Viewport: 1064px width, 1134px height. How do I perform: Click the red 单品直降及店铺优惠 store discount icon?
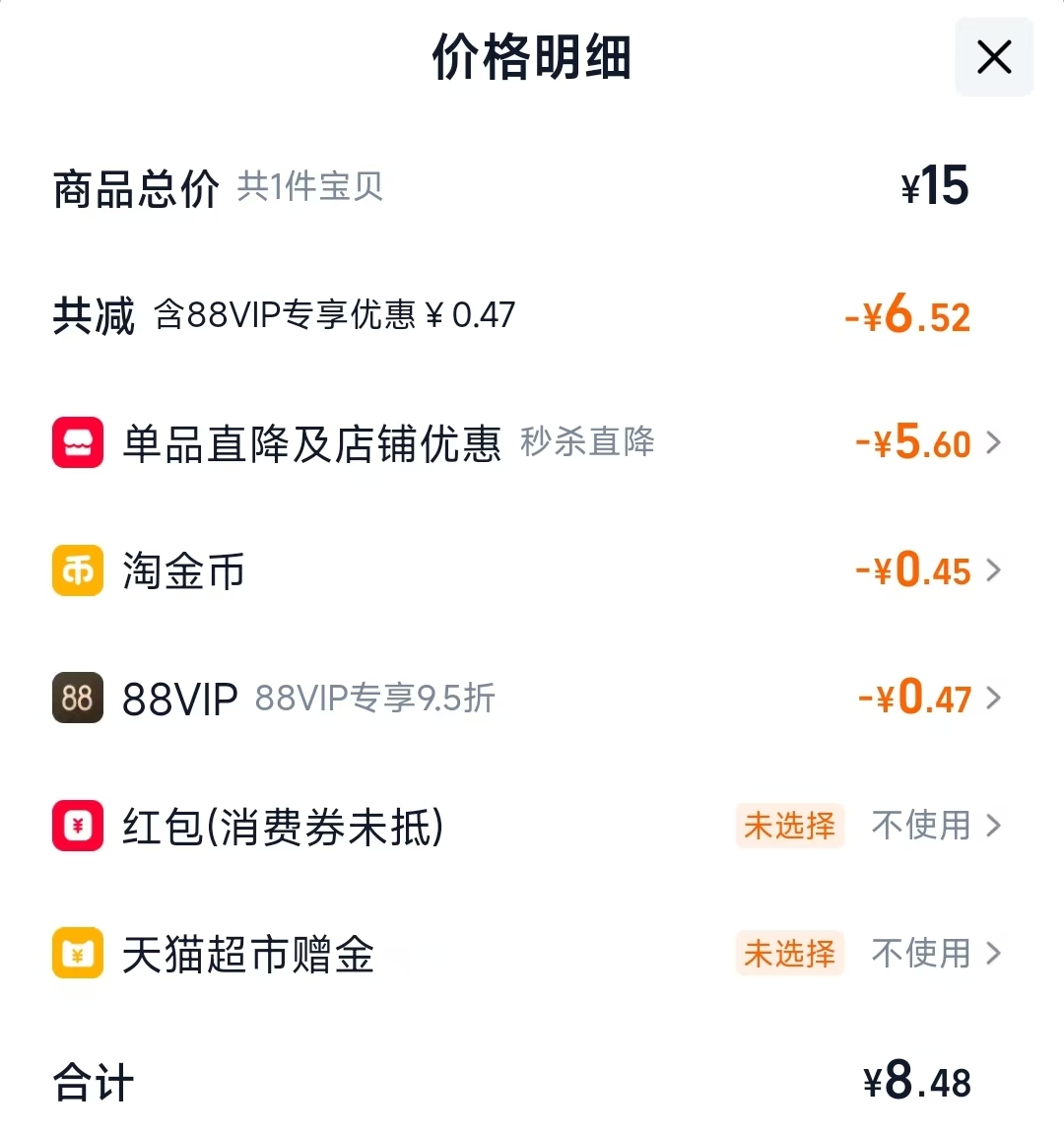(77, 442)
